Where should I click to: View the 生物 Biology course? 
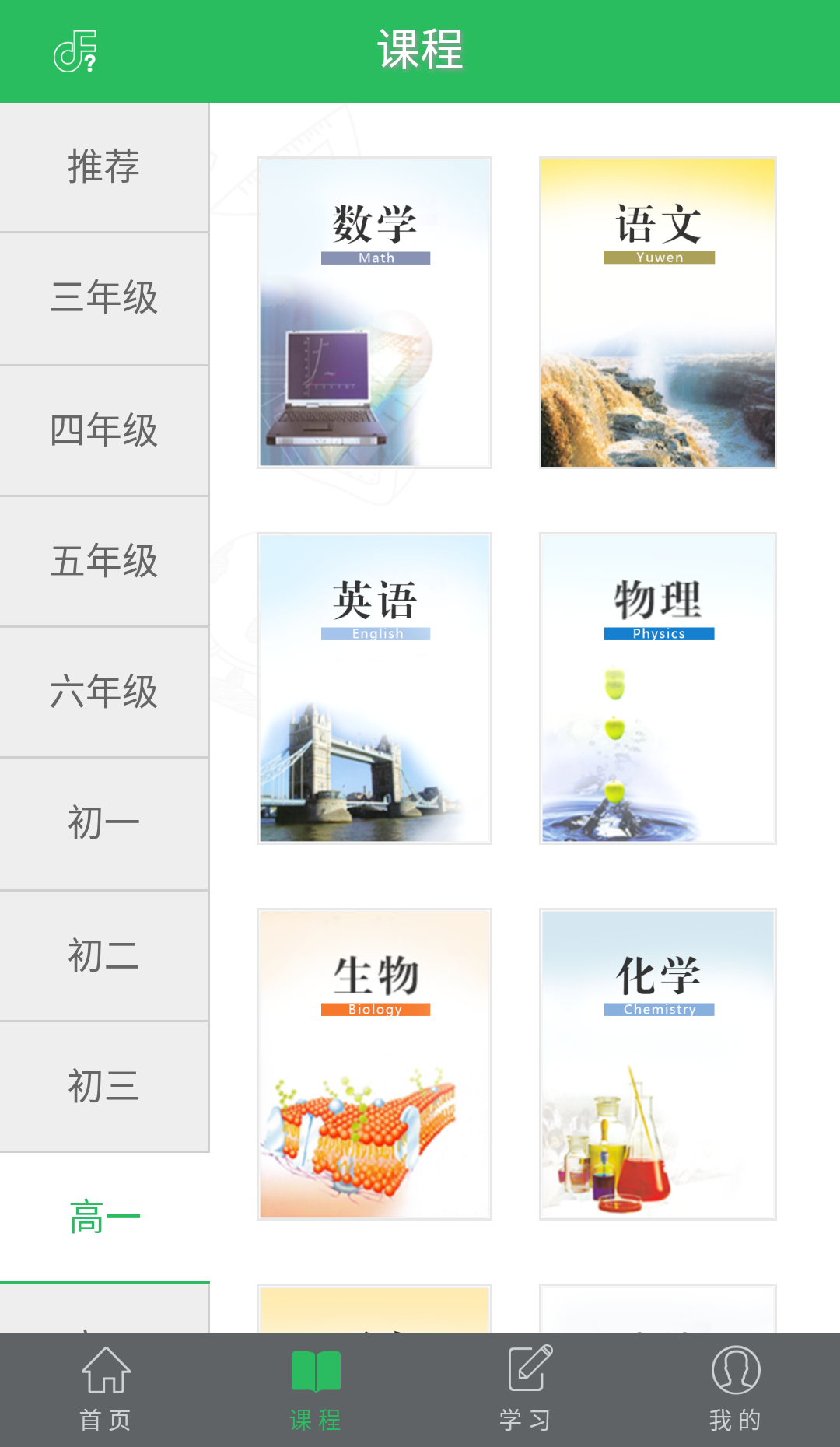tap(374, 1064)
